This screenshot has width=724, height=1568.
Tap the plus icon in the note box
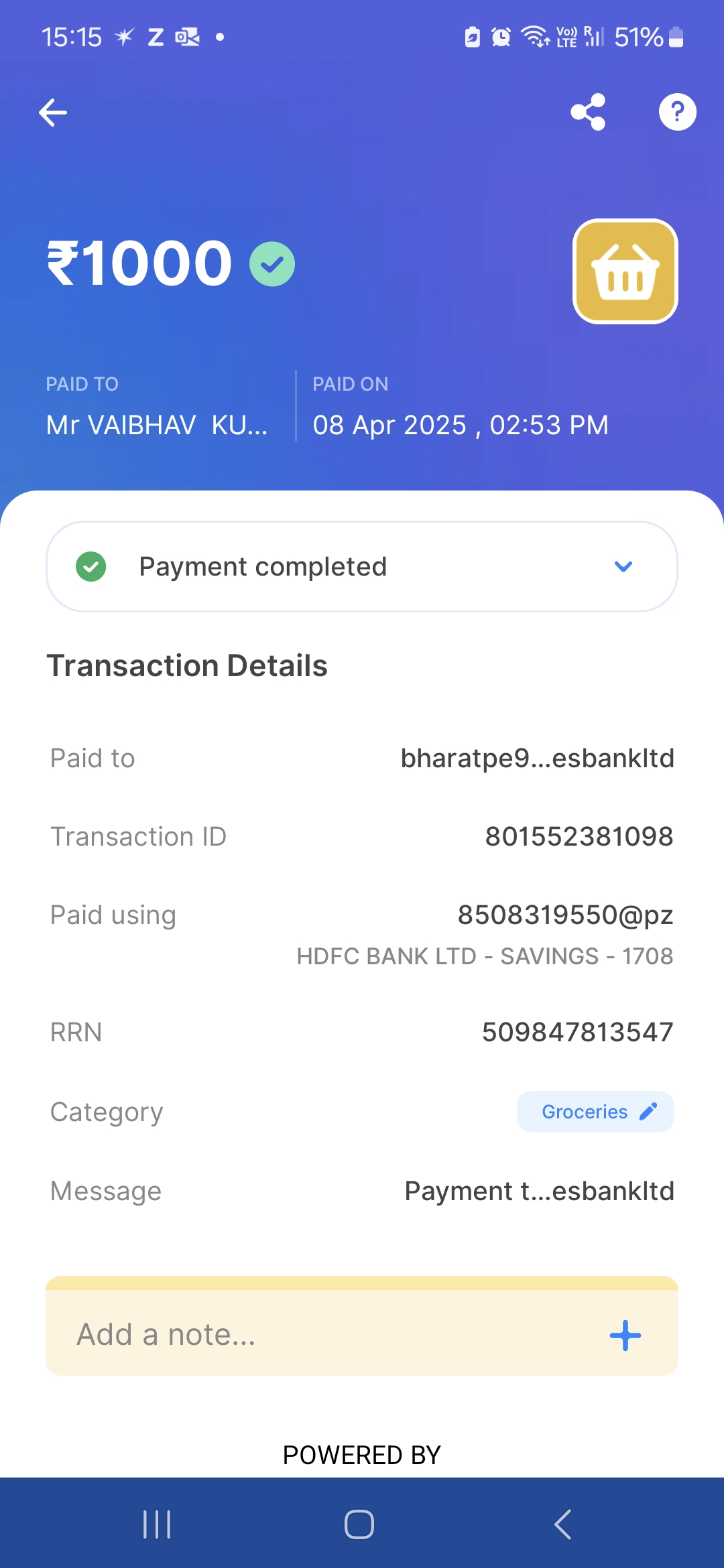625,1335
